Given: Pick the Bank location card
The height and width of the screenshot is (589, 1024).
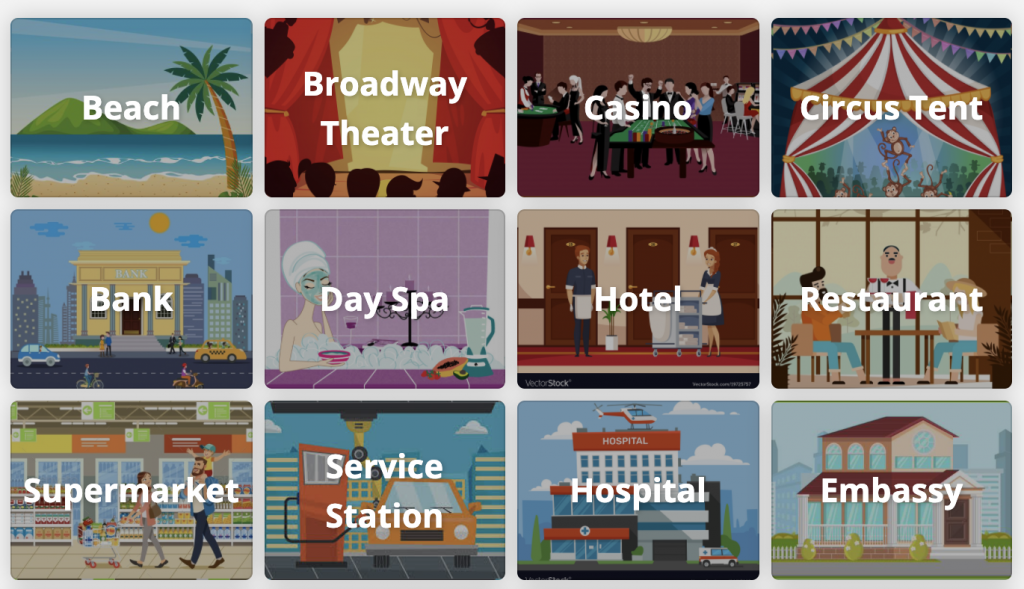Looking at the screenshot, I should pyautogui.click(x=131, y=299).
